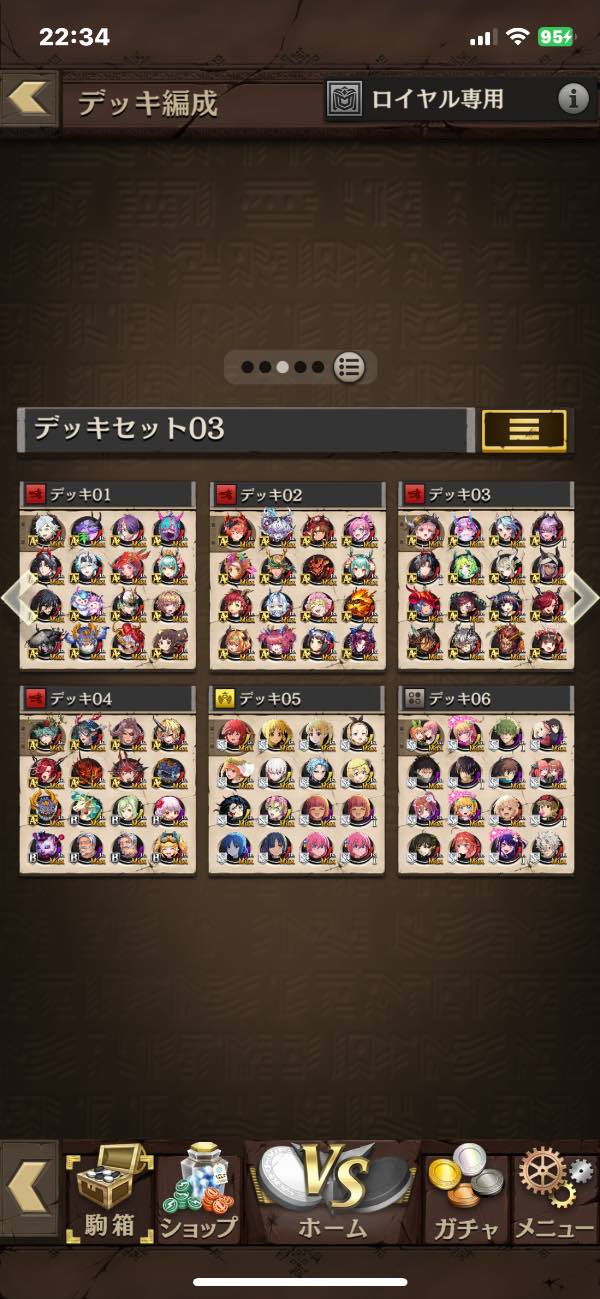Go back from the デッキ編成 screen
Image resolution: width=600 pixels, height=1299 pixels.
(x=28, y=98)
